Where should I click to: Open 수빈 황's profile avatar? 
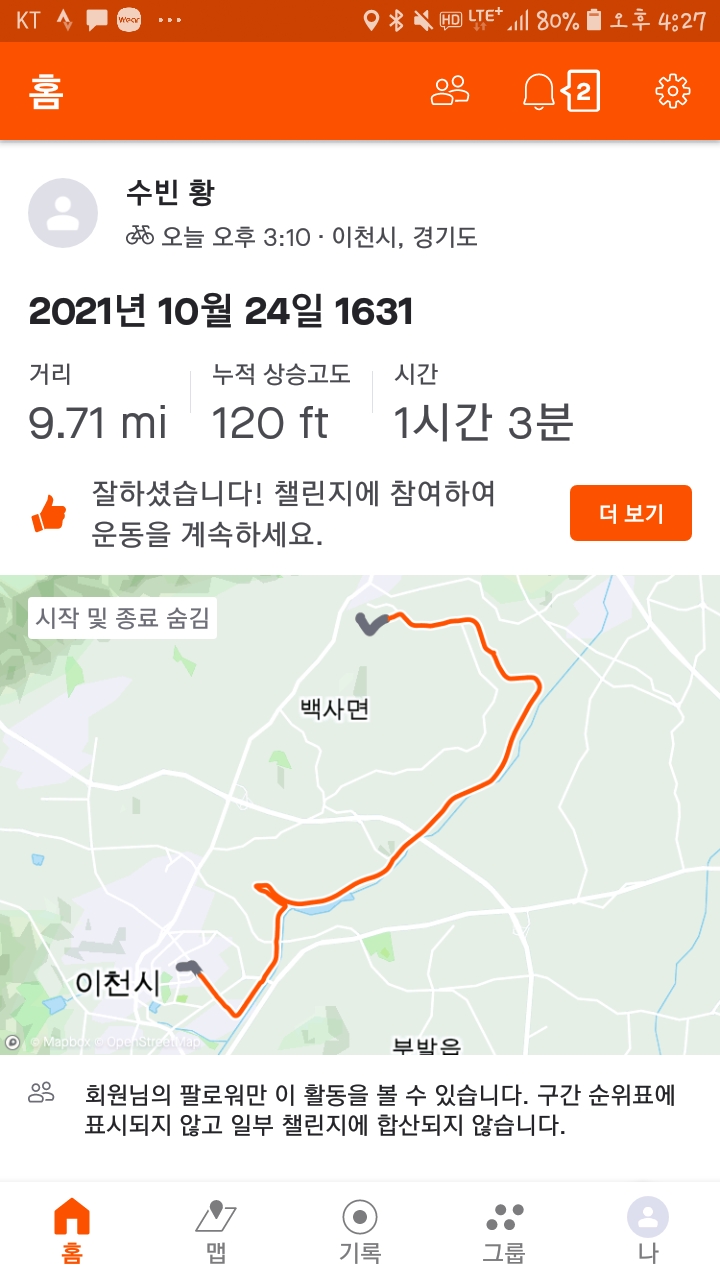point(63,213)
